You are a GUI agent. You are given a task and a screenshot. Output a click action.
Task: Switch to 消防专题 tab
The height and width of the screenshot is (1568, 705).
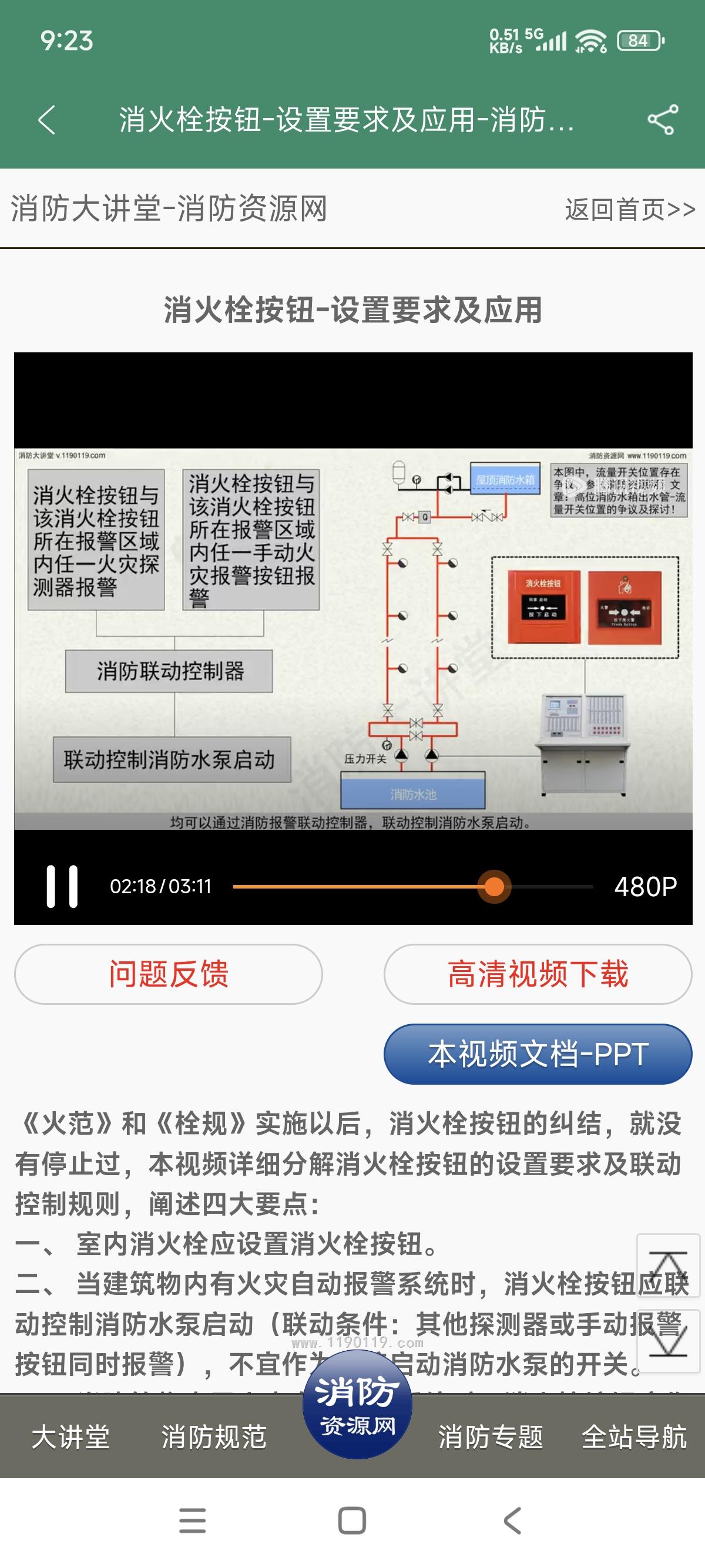[x=490, y=1436]
